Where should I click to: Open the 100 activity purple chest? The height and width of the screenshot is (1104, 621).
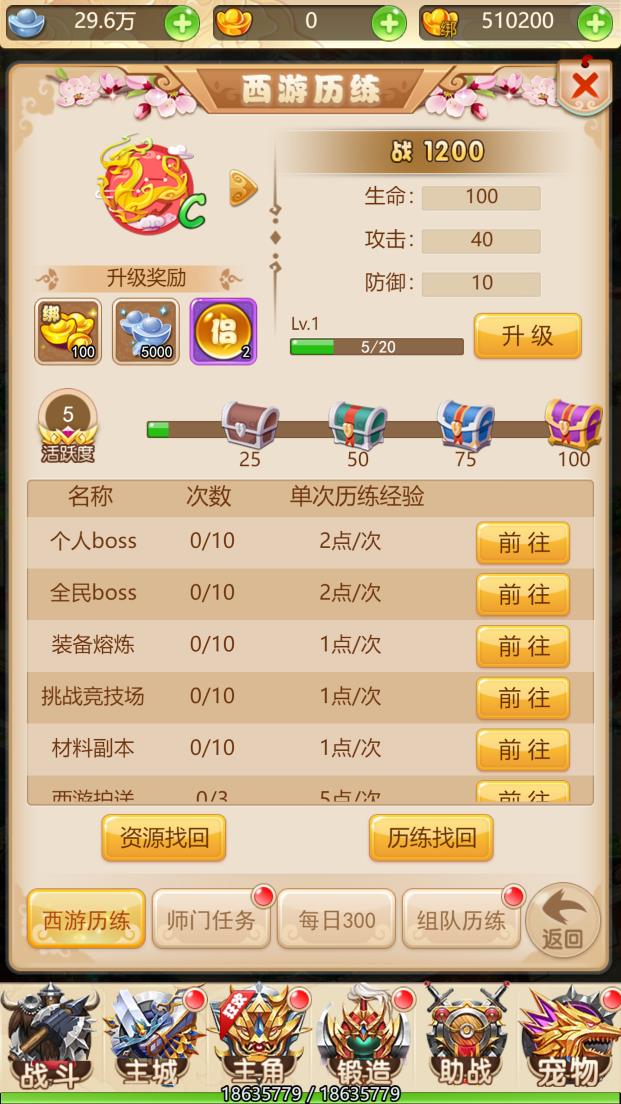coord(574,424)
